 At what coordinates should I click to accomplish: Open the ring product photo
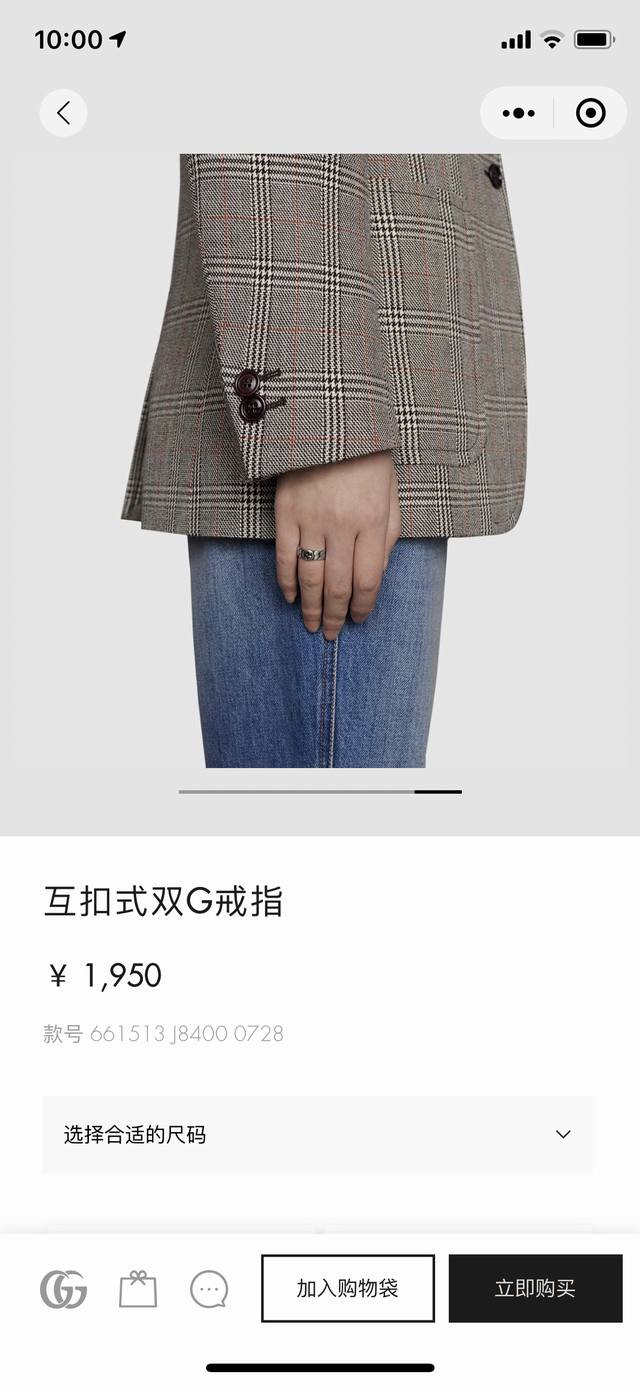tap(320, 460)
